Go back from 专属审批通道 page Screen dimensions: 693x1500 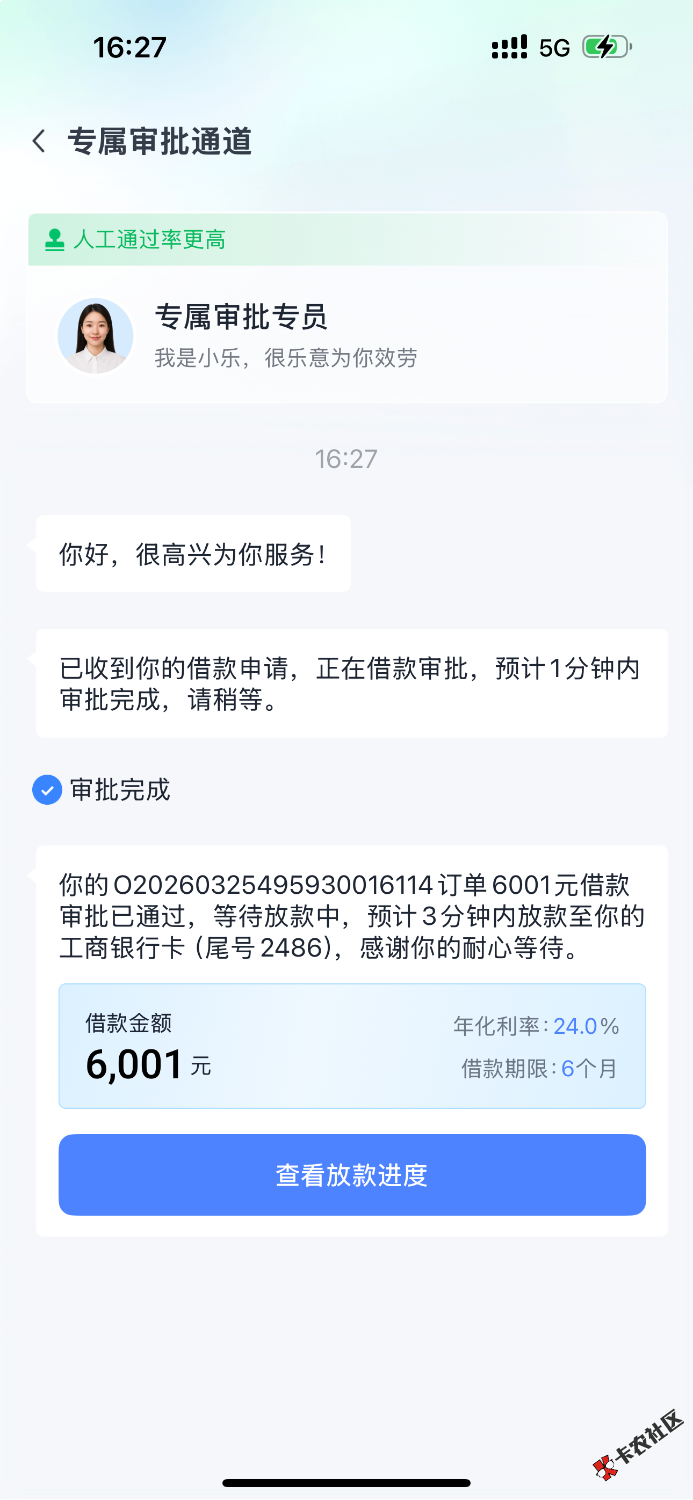[x=39, y=141]
